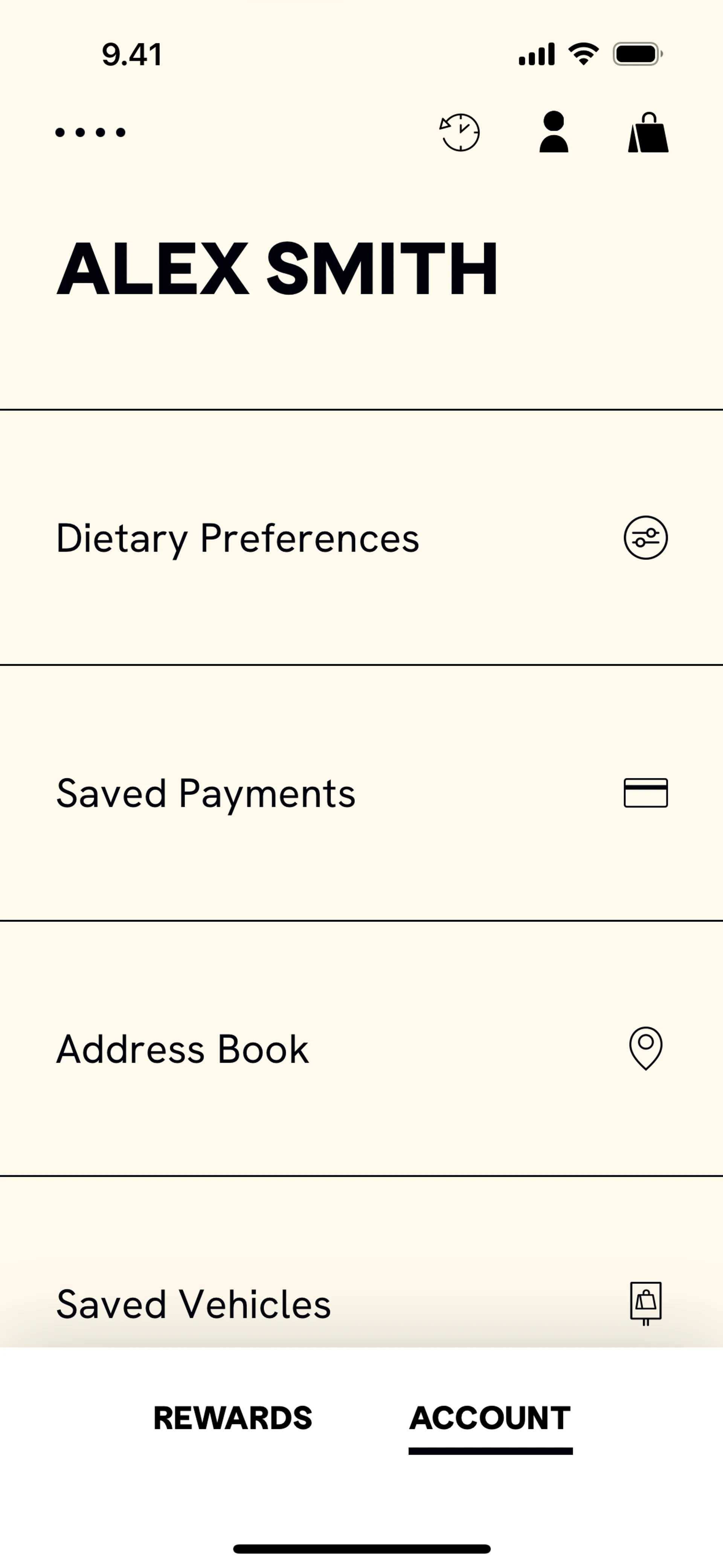Screen dimensions: 723x1568
Task: Open the four-dot menu
Action: pos(90,132)
